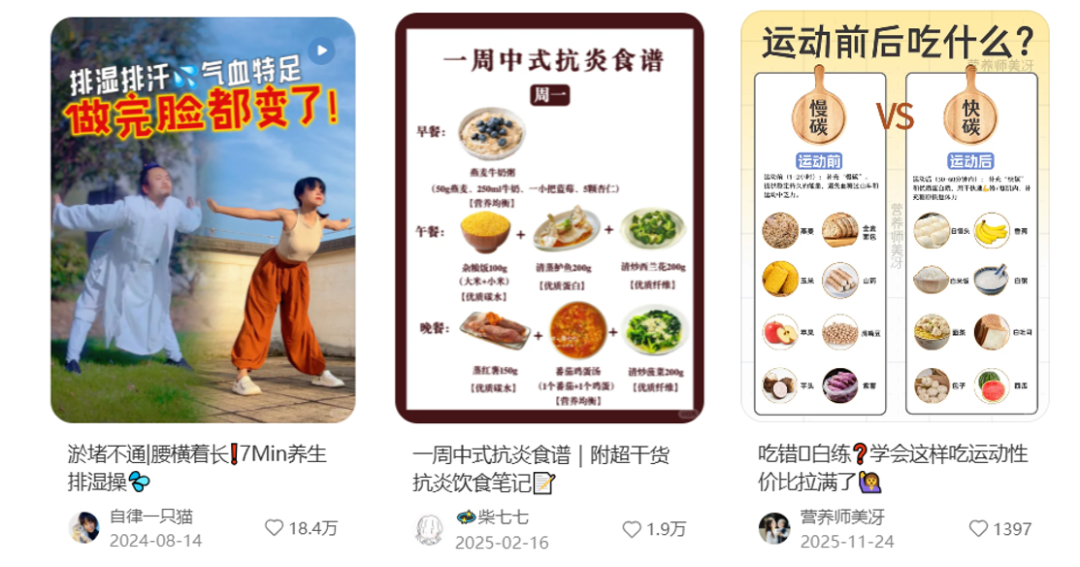
Task: Open the 一周中式抗炎食谱 note cover
Action: [x=549, y=220]
